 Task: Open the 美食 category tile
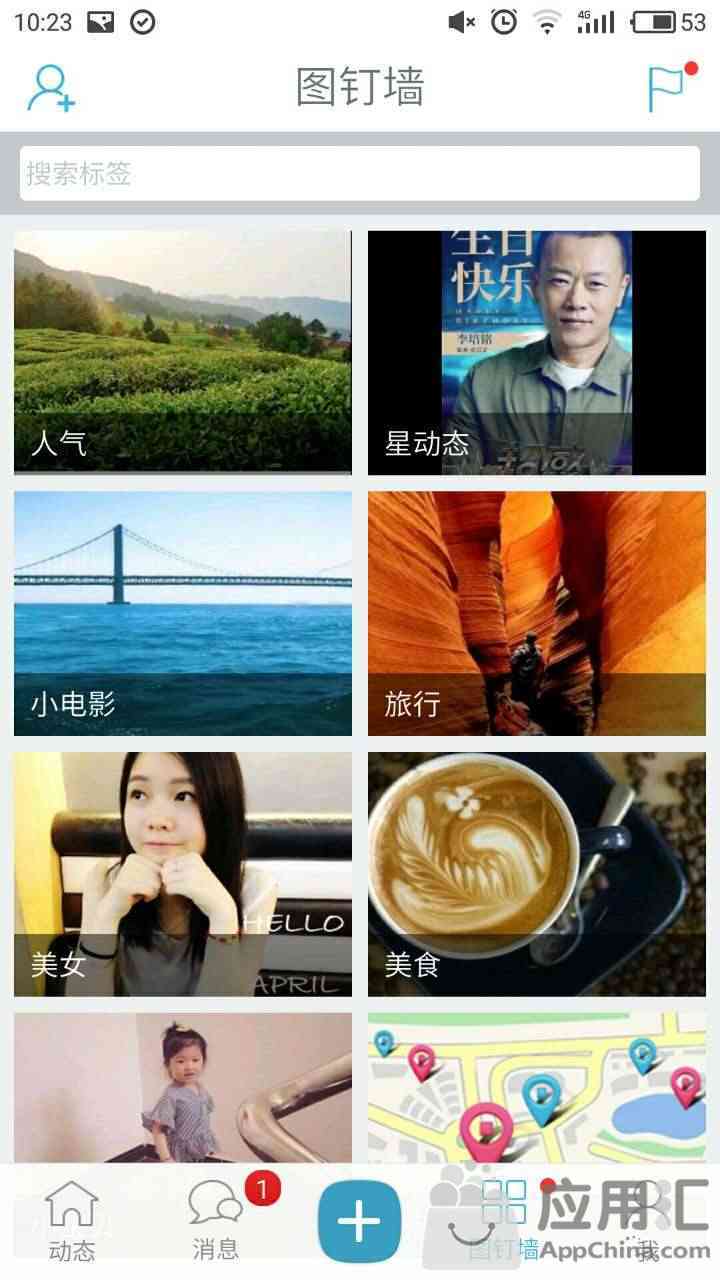click(x=537, y=874)
